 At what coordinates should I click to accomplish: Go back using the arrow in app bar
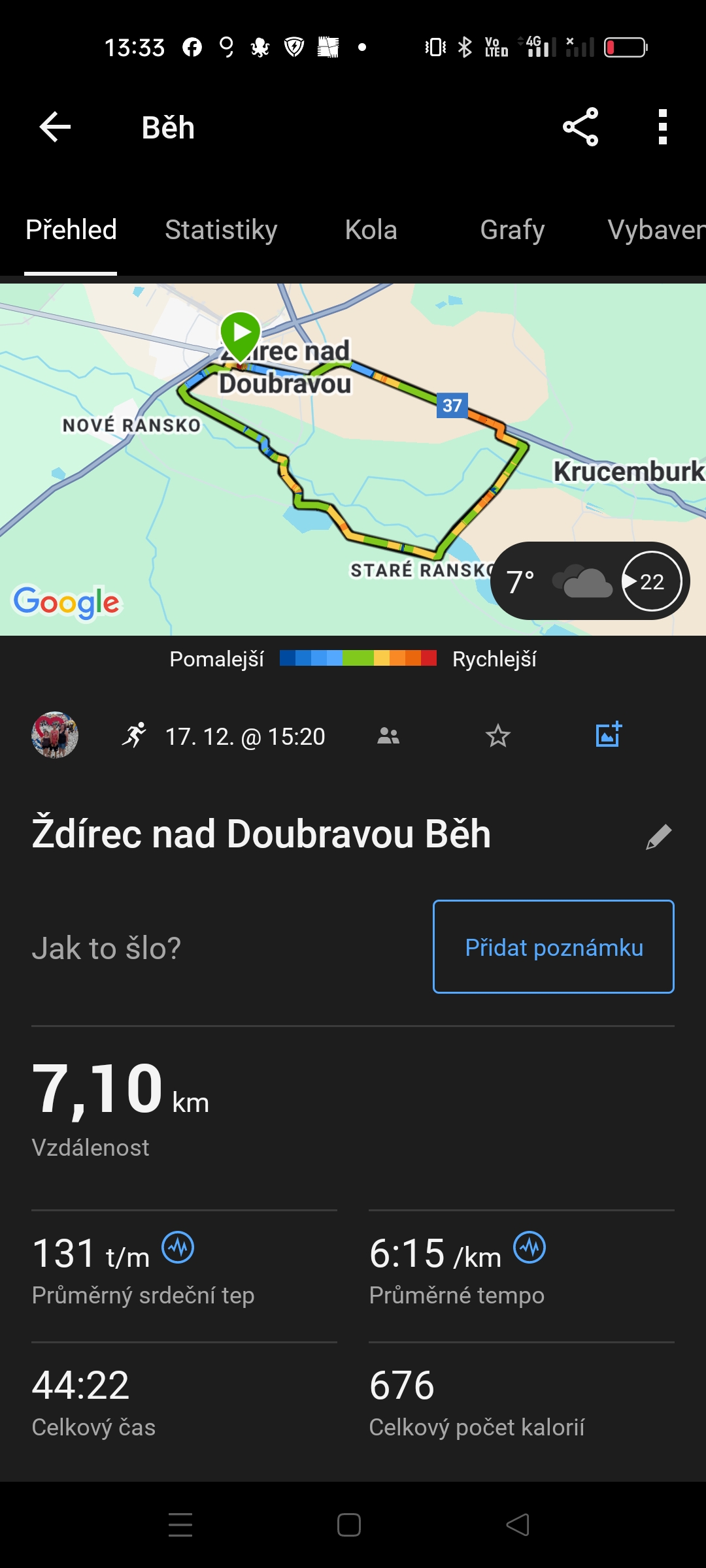55,127
